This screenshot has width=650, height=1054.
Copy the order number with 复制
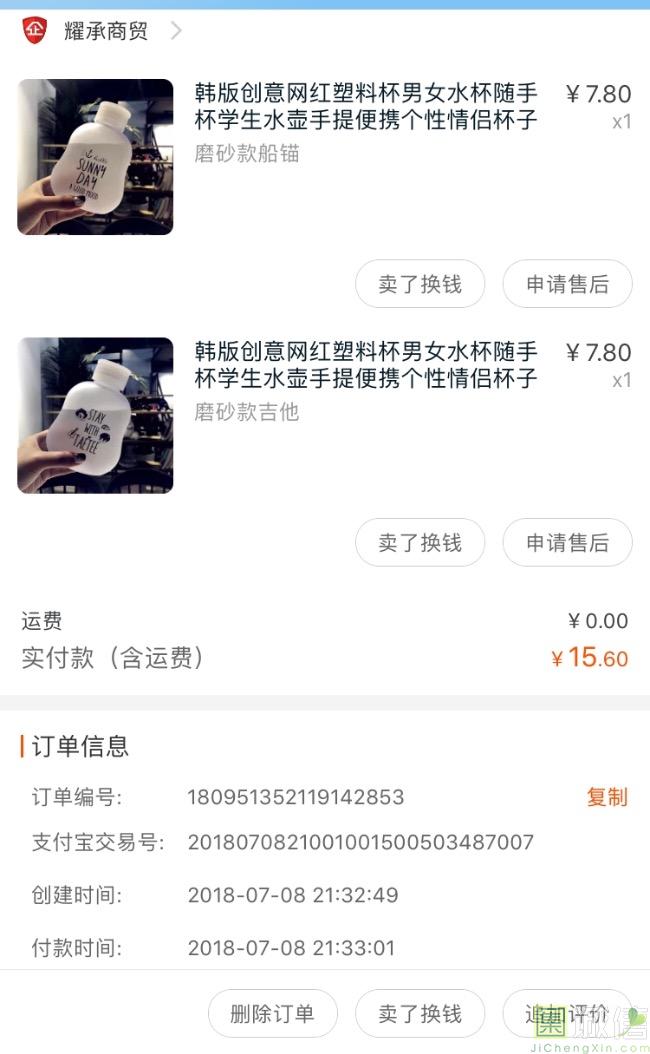point(606,797)
